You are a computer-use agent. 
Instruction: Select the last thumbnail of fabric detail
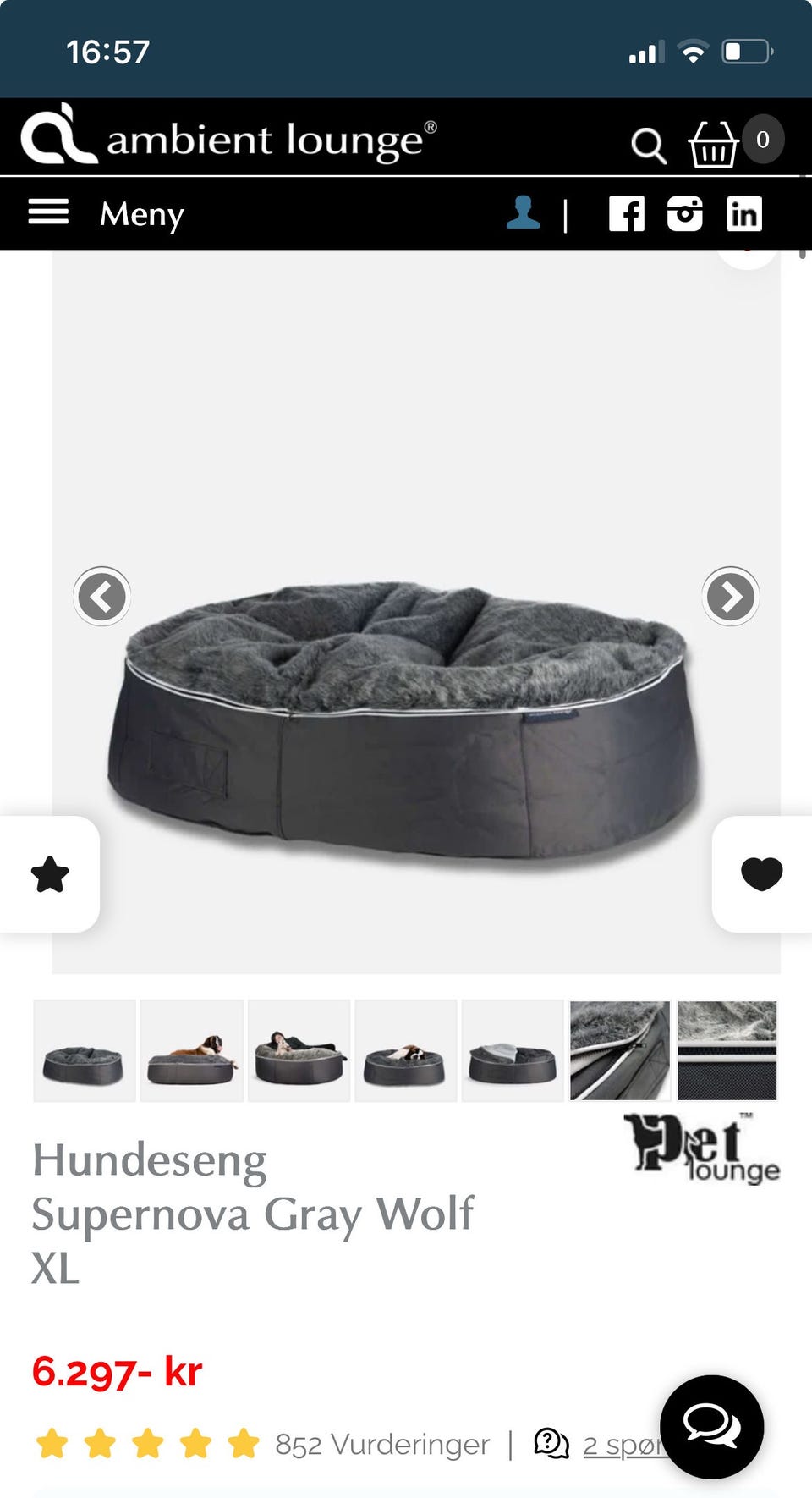tap(727, 1051)
